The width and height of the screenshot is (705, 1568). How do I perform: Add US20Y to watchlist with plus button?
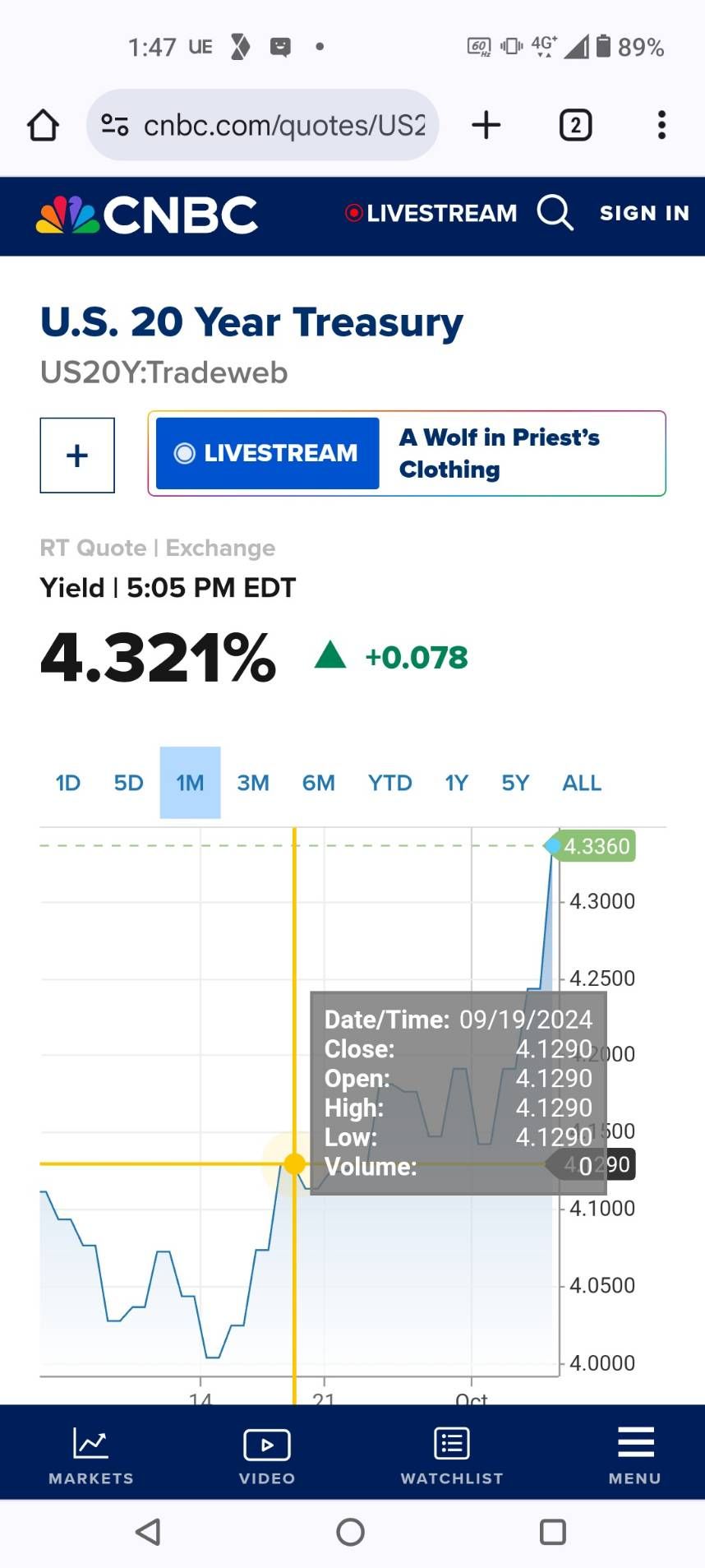tap(77, 456)
